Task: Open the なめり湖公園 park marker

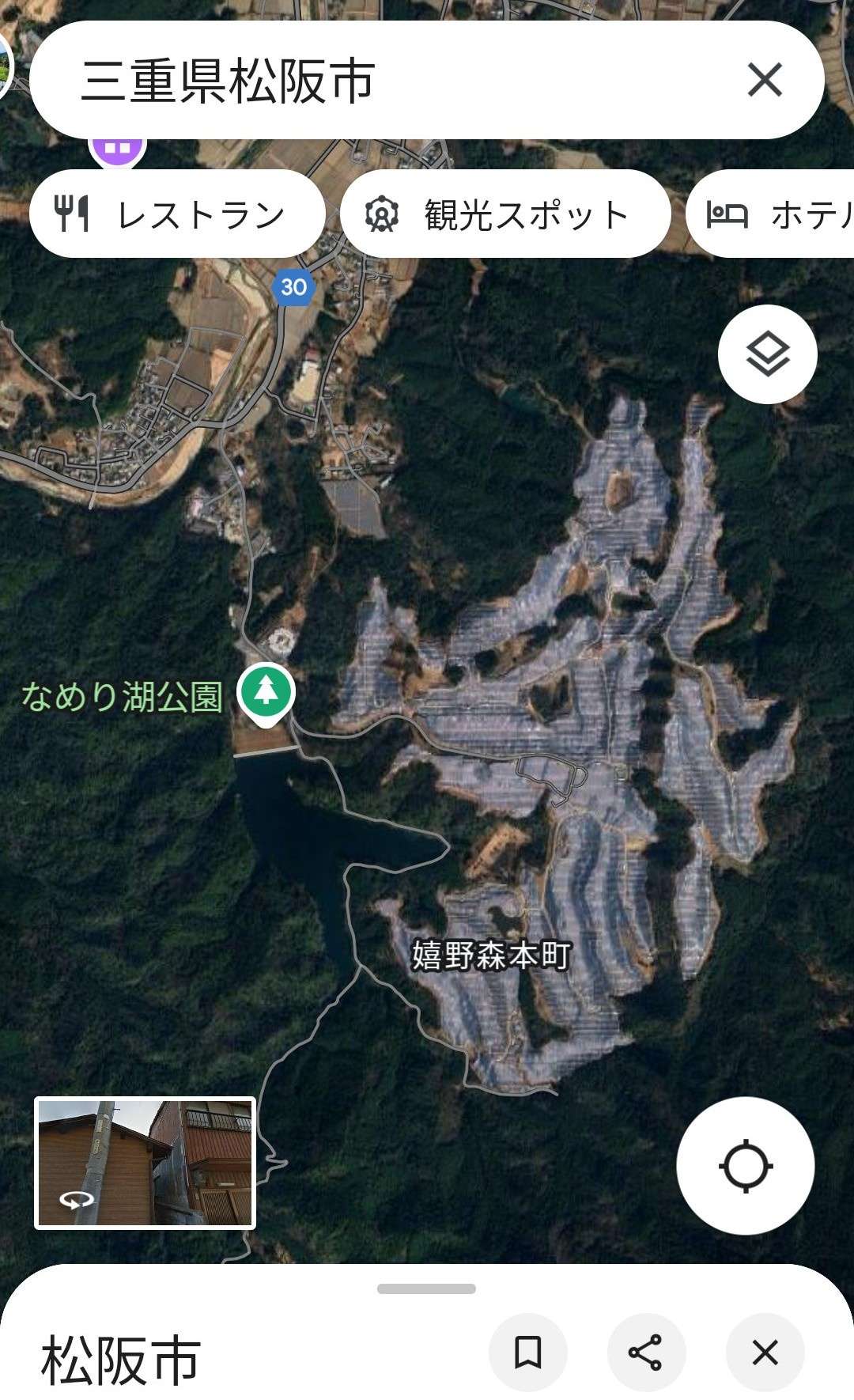Action: (x=266, y=692)
